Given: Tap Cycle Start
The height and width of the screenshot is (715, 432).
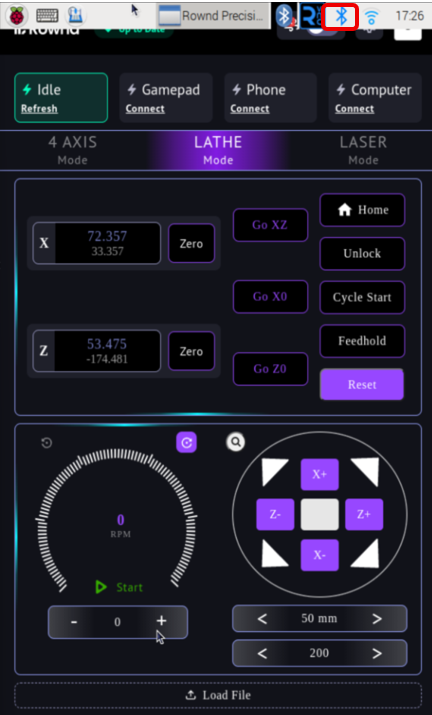Looking at the screenshot, I should tap(362, 297).
